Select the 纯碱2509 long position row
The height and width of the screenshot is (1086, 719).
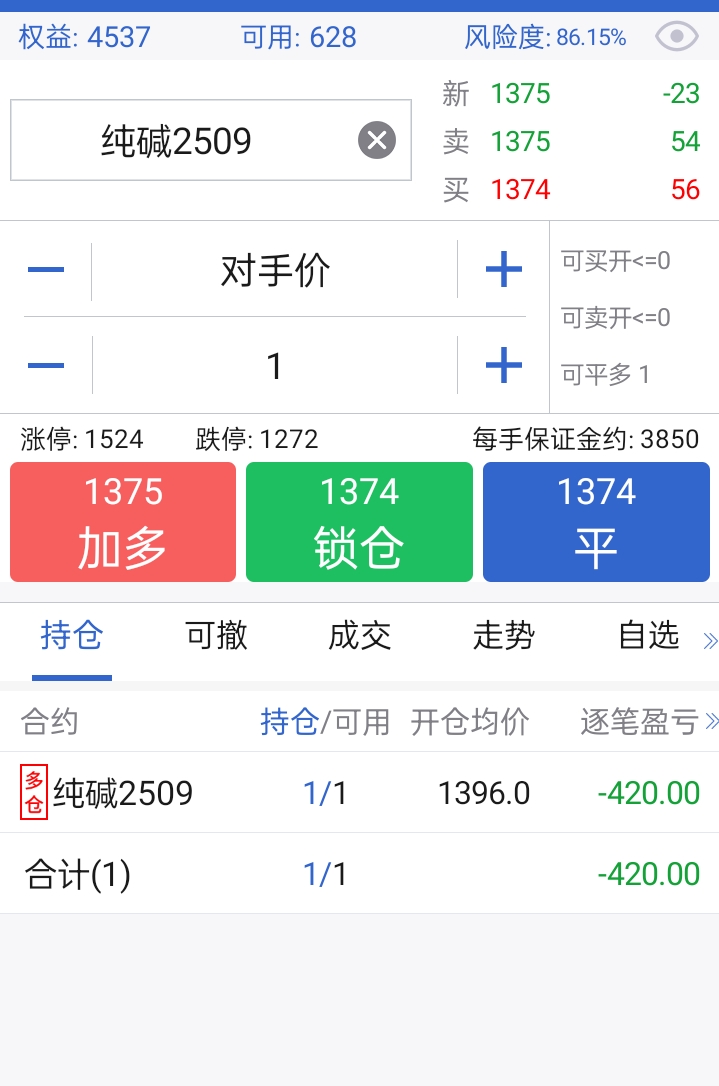[359, 793]
